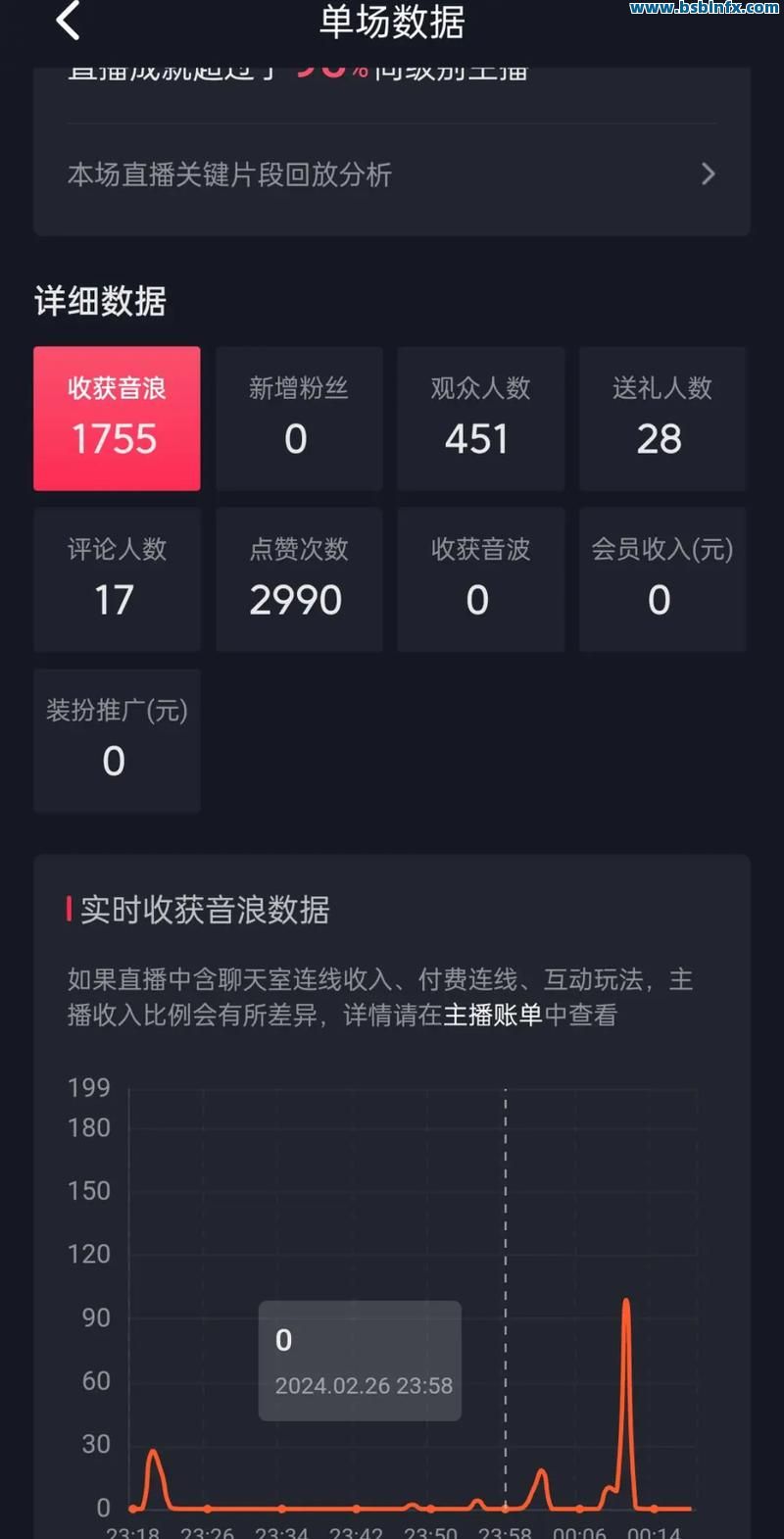This screenshot has height=1539, width=784.
Task: Select the 收获音波 data tile
Action: pos(480,579)
